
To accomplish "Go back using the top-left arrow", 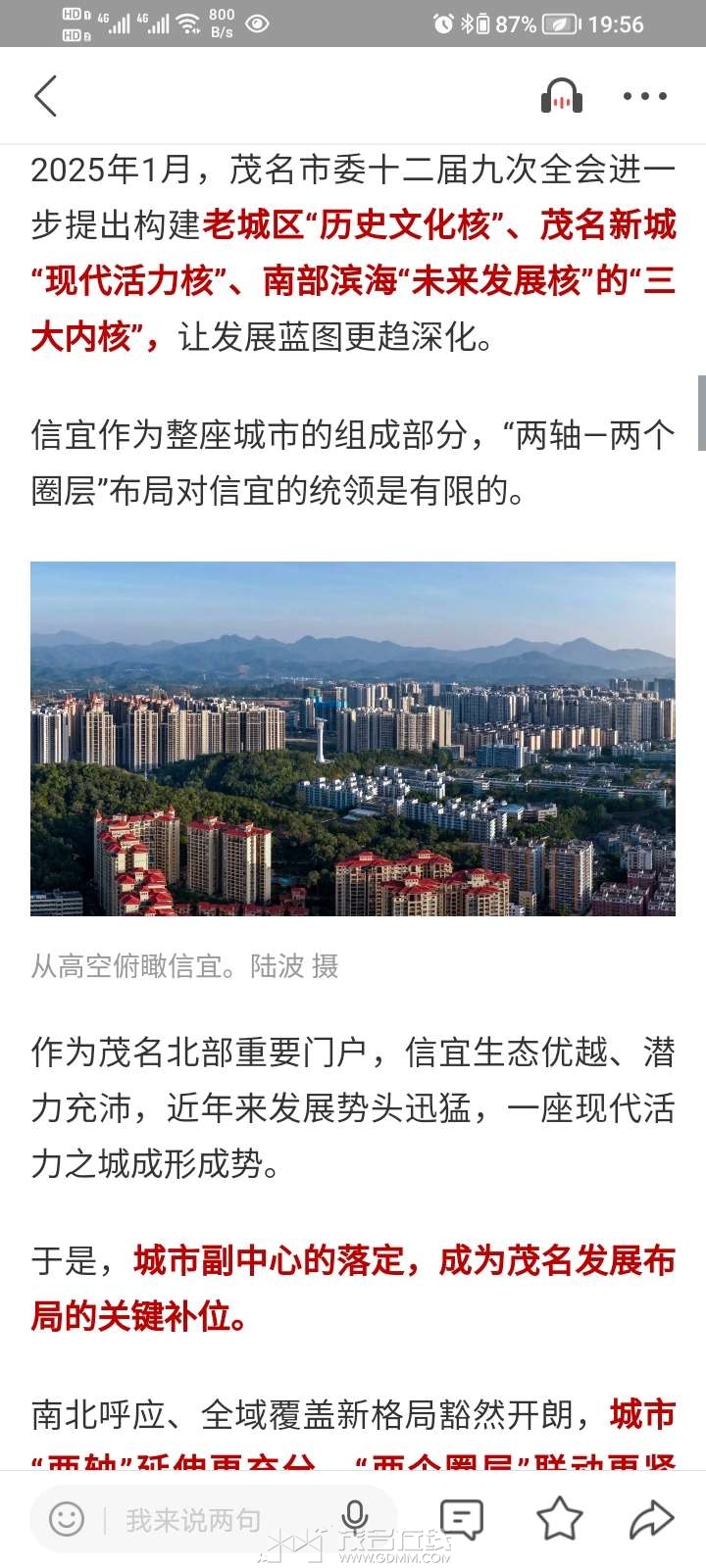I will [46, 96].
